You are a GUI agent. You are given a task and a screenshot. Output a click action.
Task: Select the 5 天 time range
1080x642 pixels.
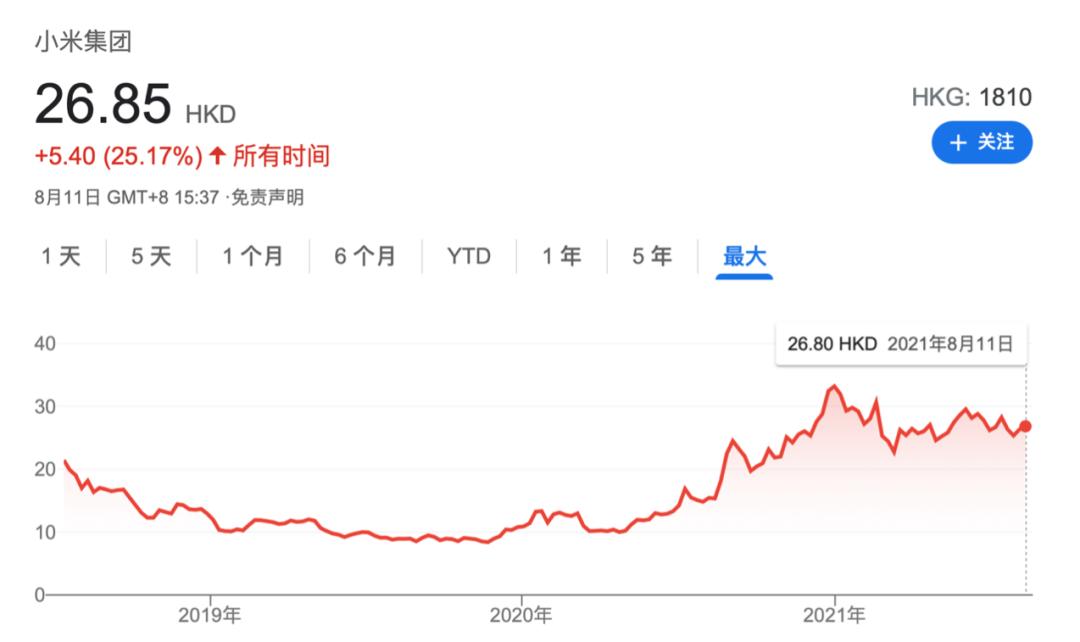pyautogui.click(x=151, y=256)
